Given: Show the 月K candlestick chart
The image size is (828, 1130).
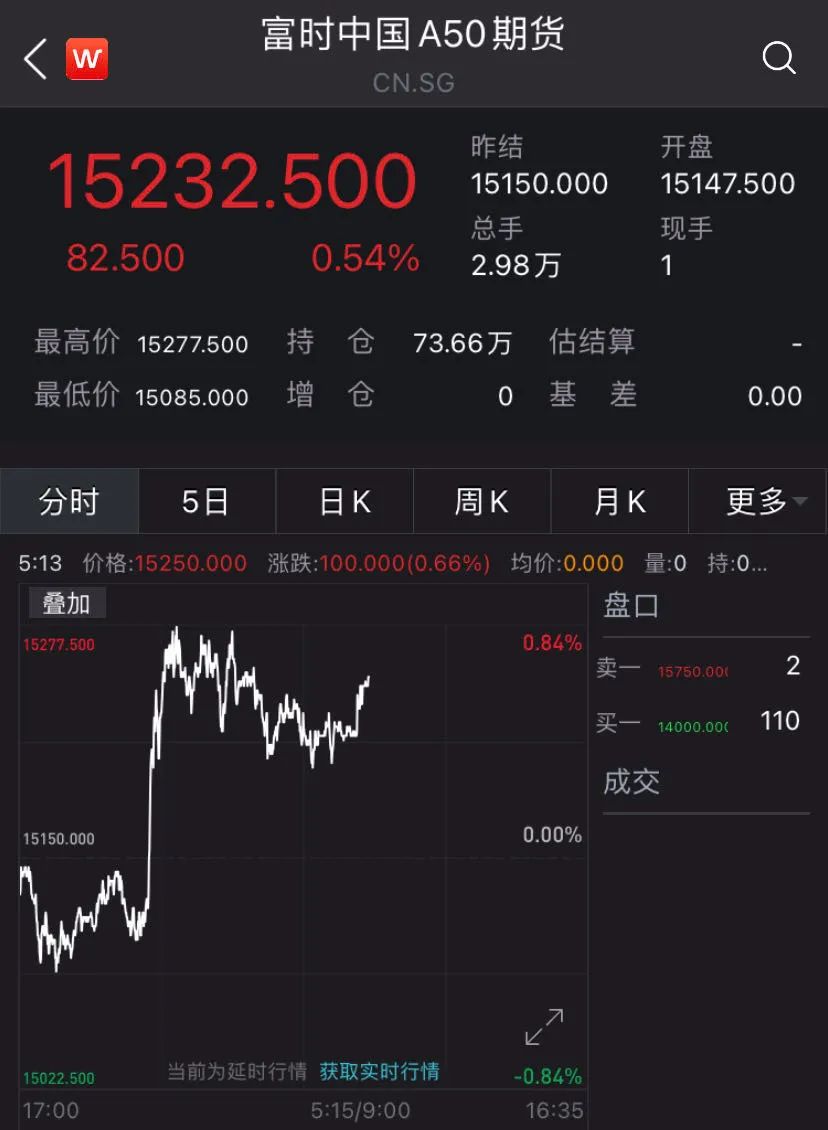Looking at the screenshot, I should 619,501.
